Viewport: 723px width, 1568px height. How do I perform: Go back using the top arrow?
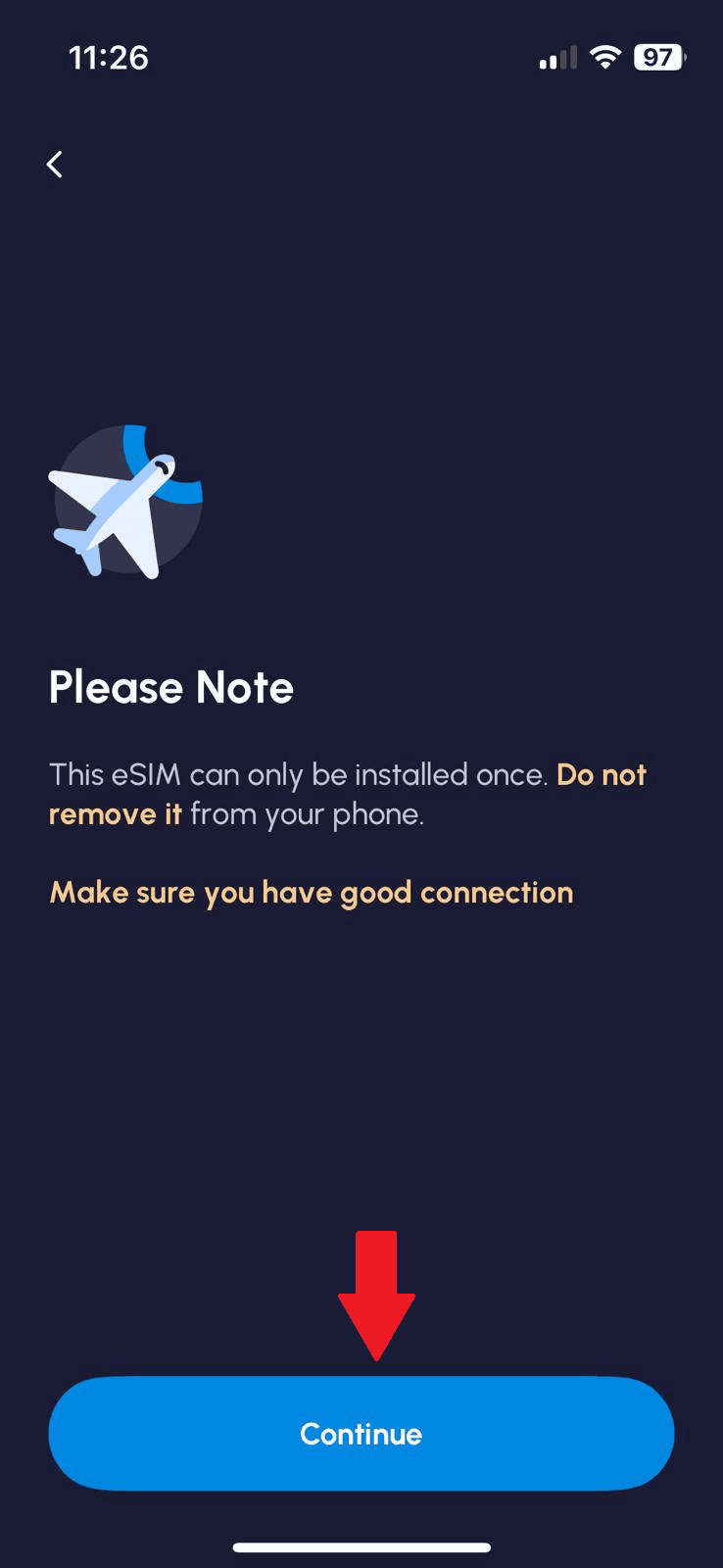click(x=55, y=165)
